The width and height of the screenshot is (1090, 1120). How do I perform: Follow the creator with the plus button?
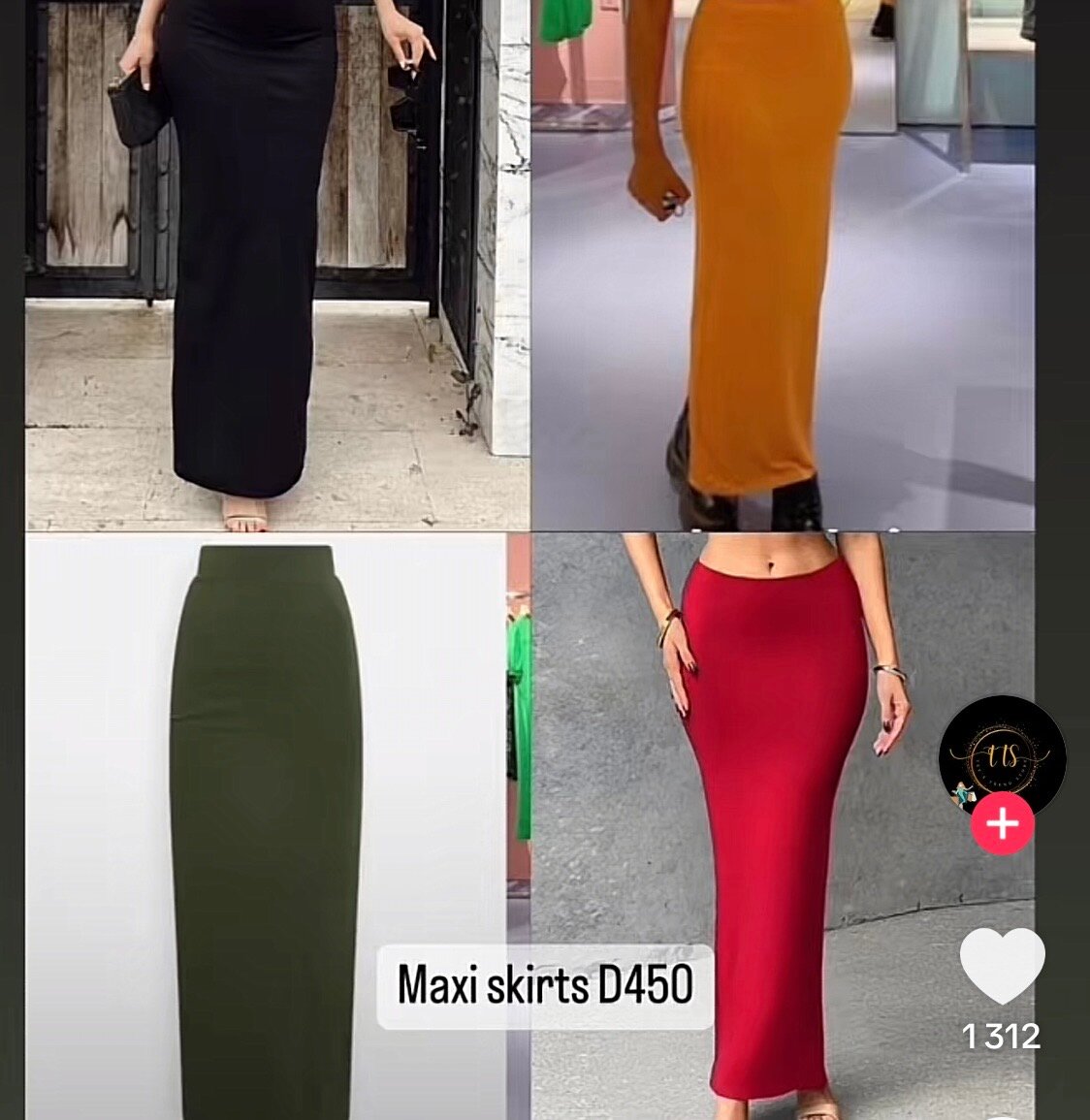1002,825
